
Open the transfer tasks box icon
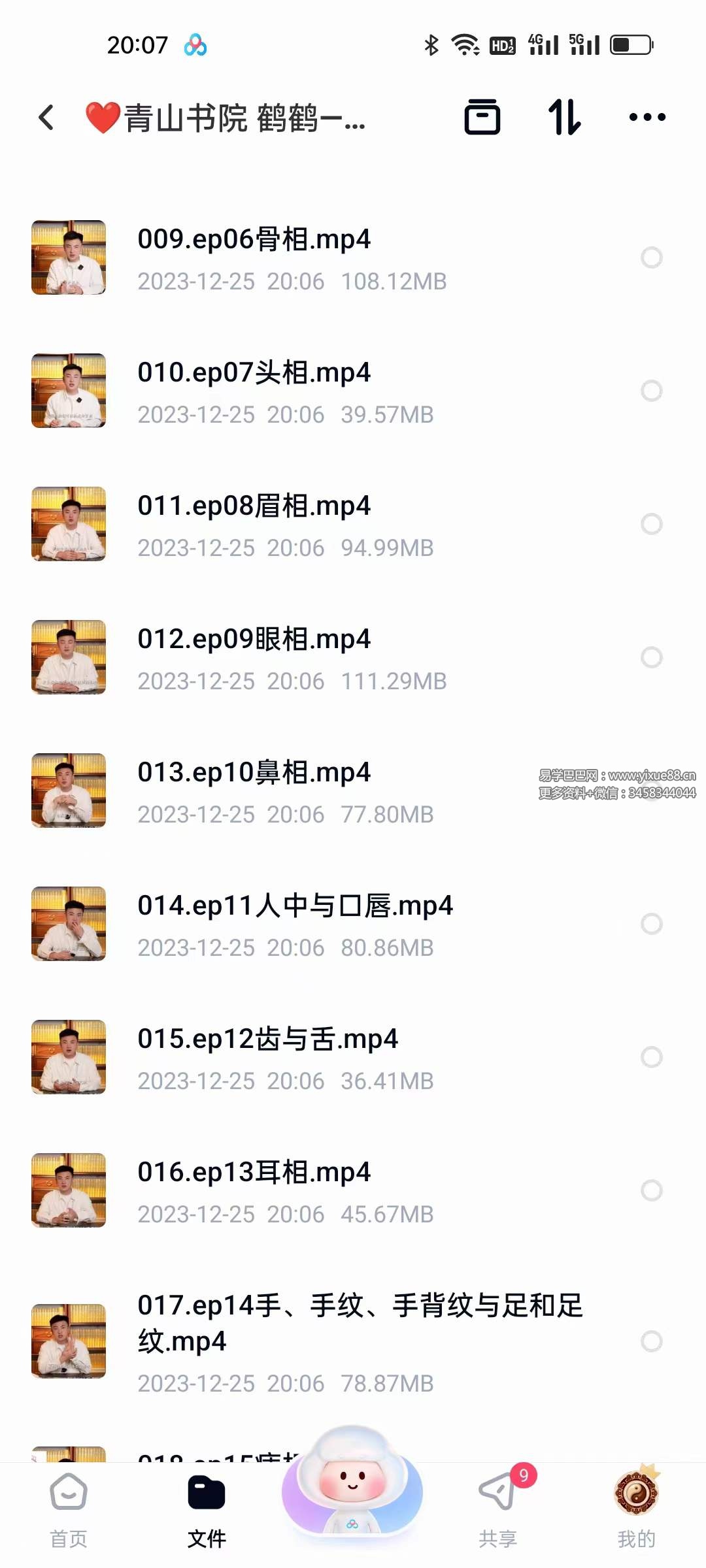[483, 116]
